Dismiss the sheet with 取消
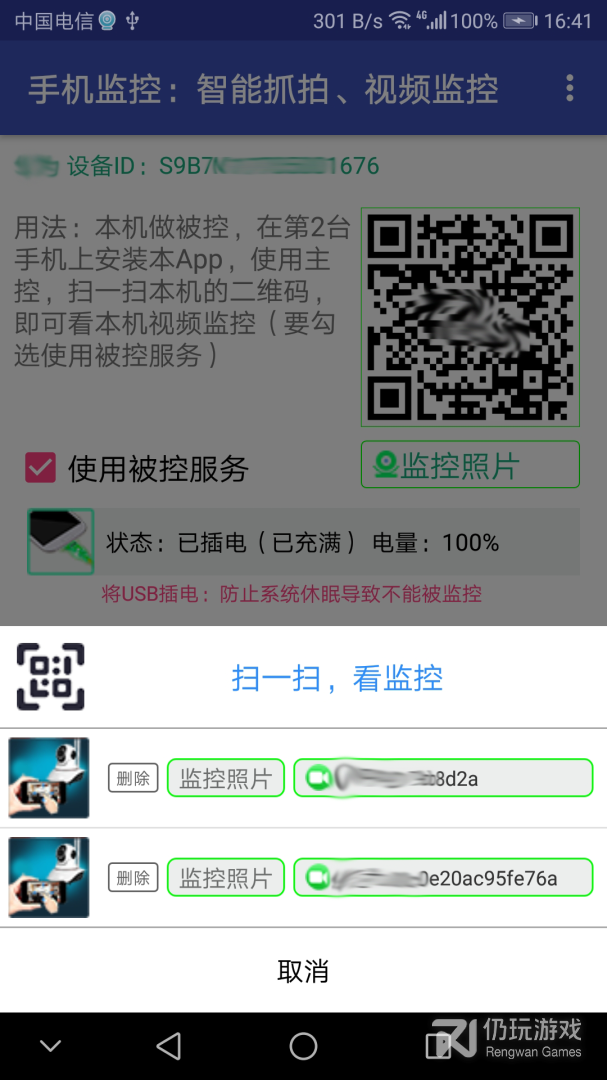This screenshot has width=607, height=1080. [x=303, y=970]
